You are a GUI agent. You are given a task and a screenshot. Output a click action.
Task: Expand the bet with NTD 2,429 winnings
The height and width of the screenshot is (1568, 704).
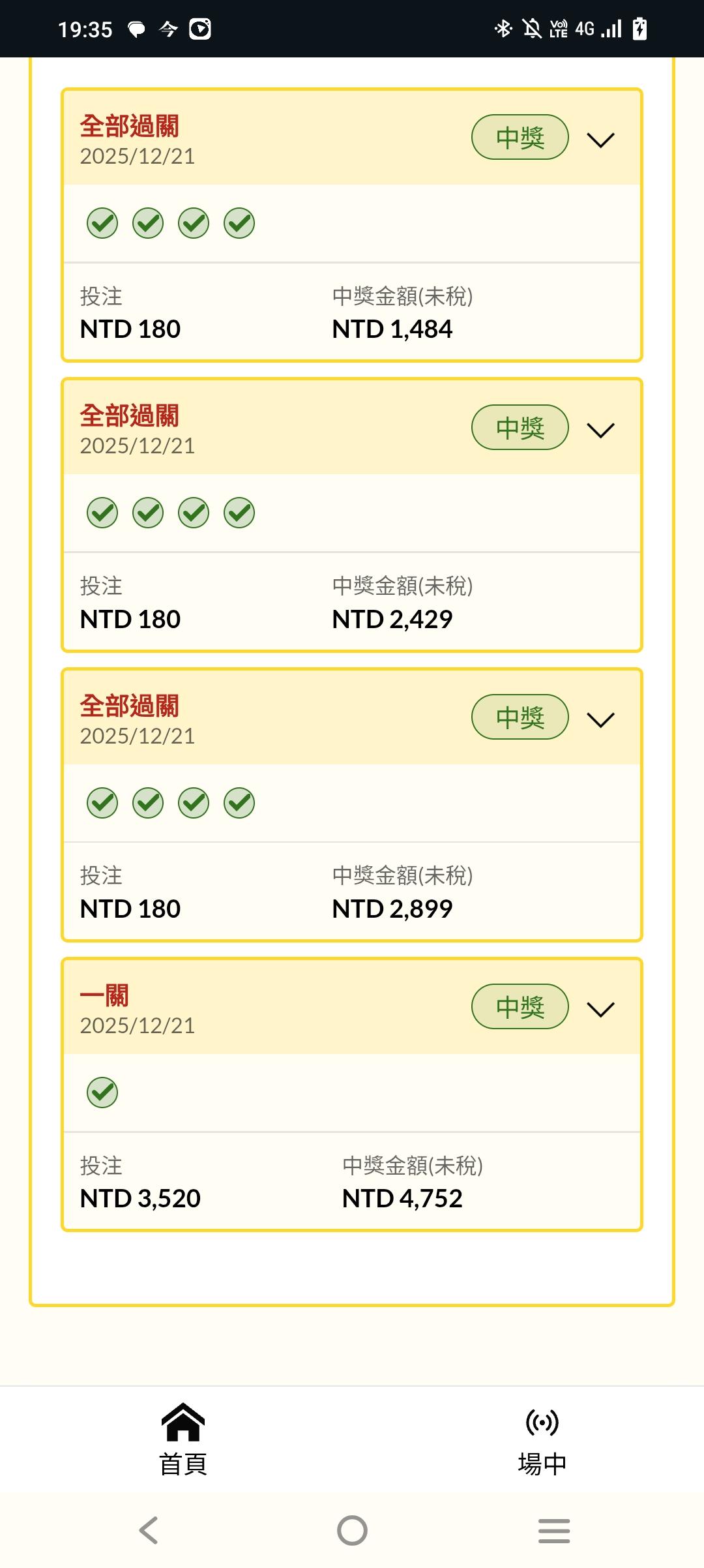pos(600,430)
